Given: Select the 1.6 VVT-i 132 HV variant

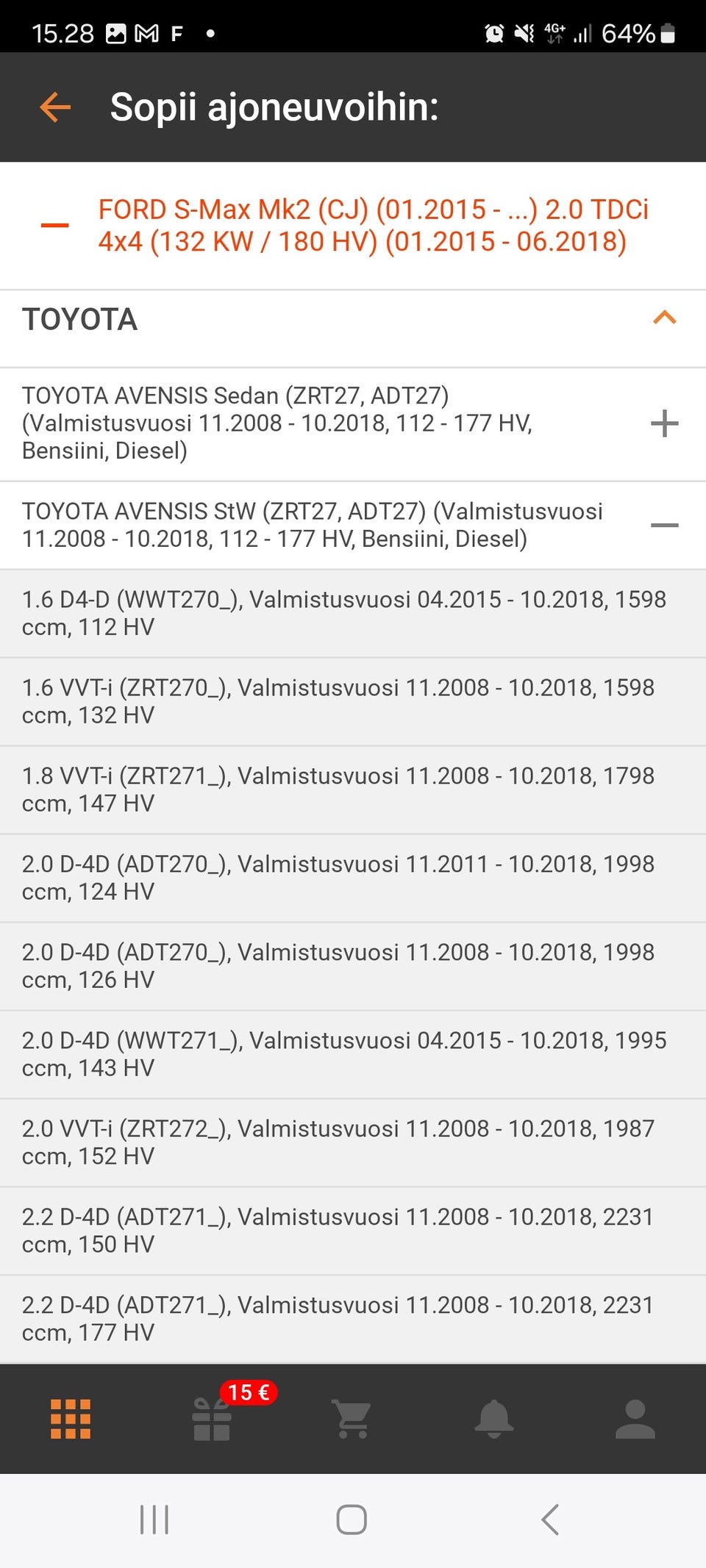Looking at the screenshot, I should click(338, 701).
